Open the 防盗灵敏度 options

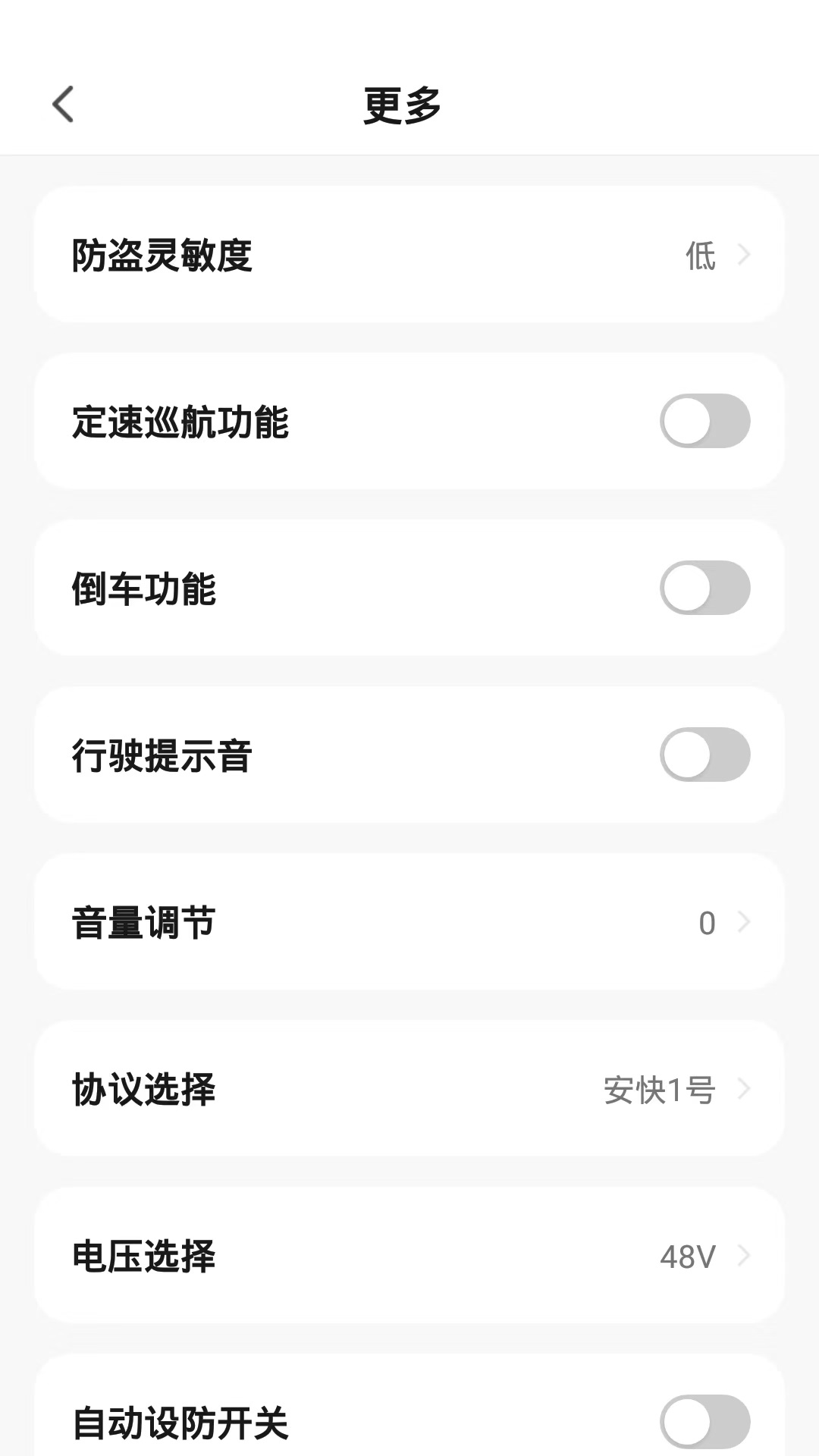coord(409,255)
